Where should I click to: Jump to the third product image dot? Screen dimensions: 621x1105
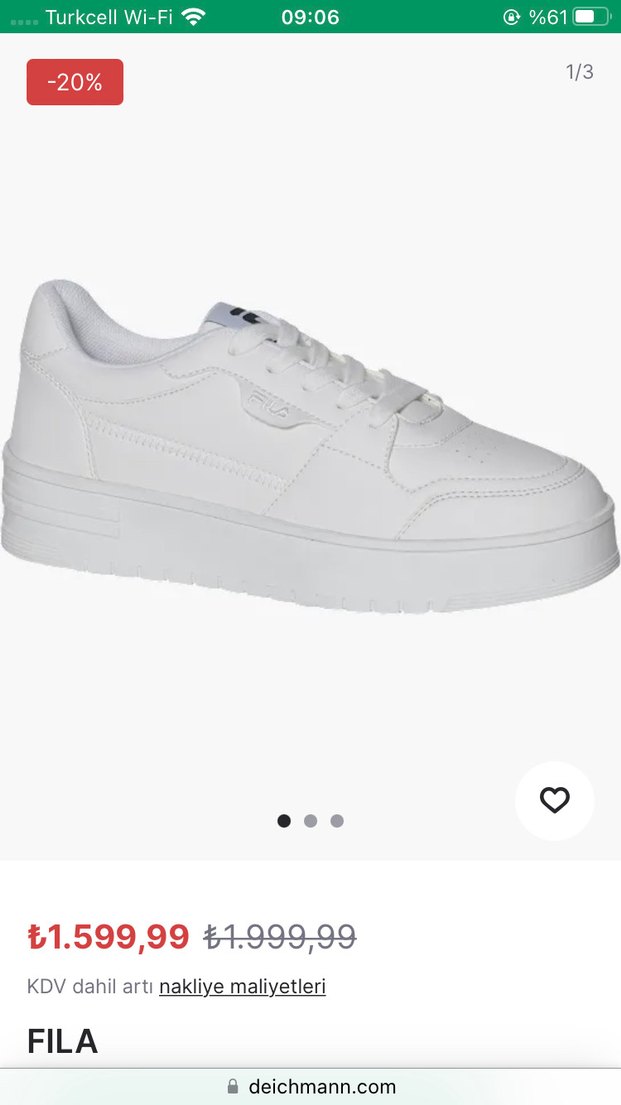[x=337, y=821]
